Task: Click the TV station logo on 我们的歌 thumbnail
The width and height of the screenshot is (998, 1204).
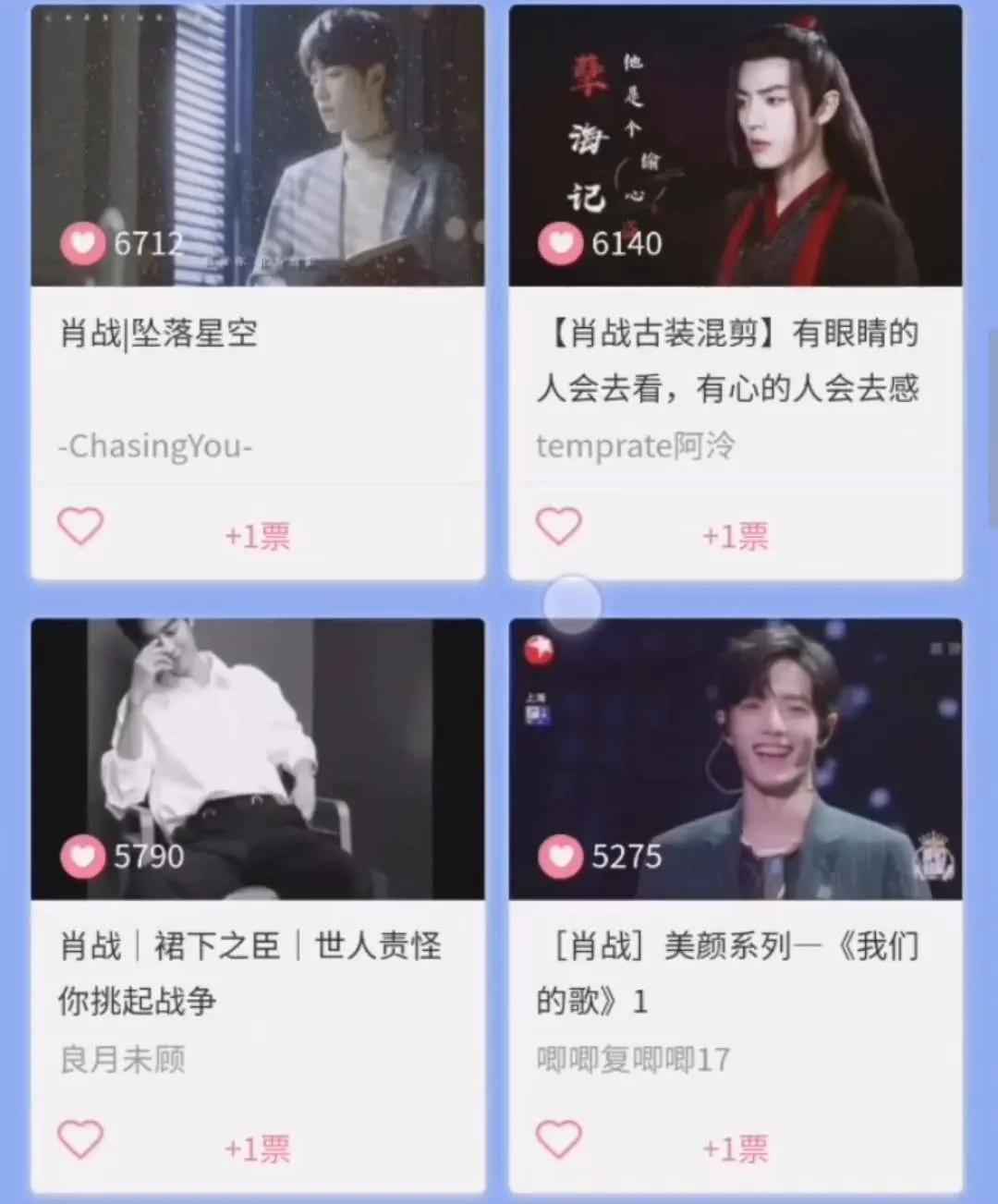Action: (x=541, y=650)
